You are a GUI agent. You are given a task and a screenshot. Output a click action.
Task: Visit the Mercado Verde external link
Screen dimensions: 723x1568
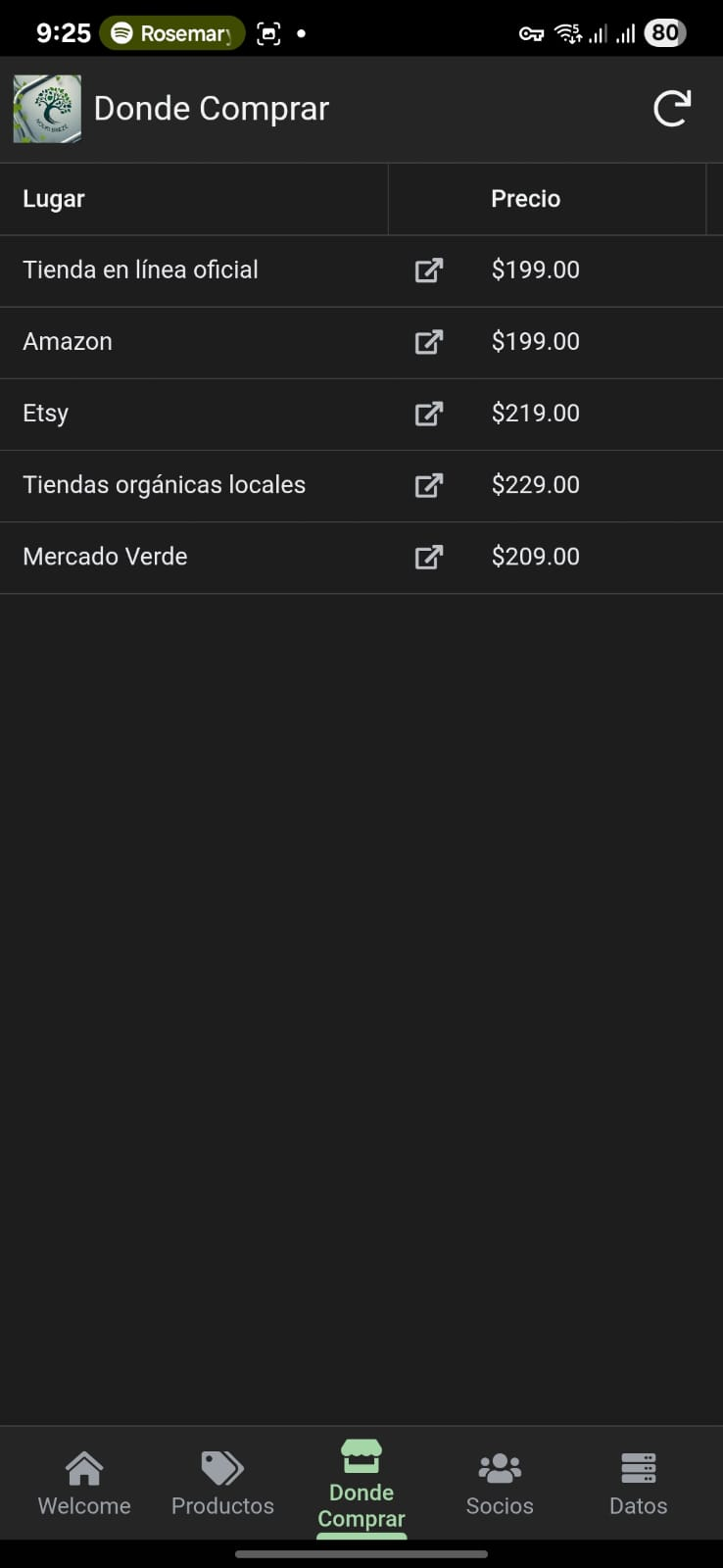pyautogui.click(x=429, y=557)
